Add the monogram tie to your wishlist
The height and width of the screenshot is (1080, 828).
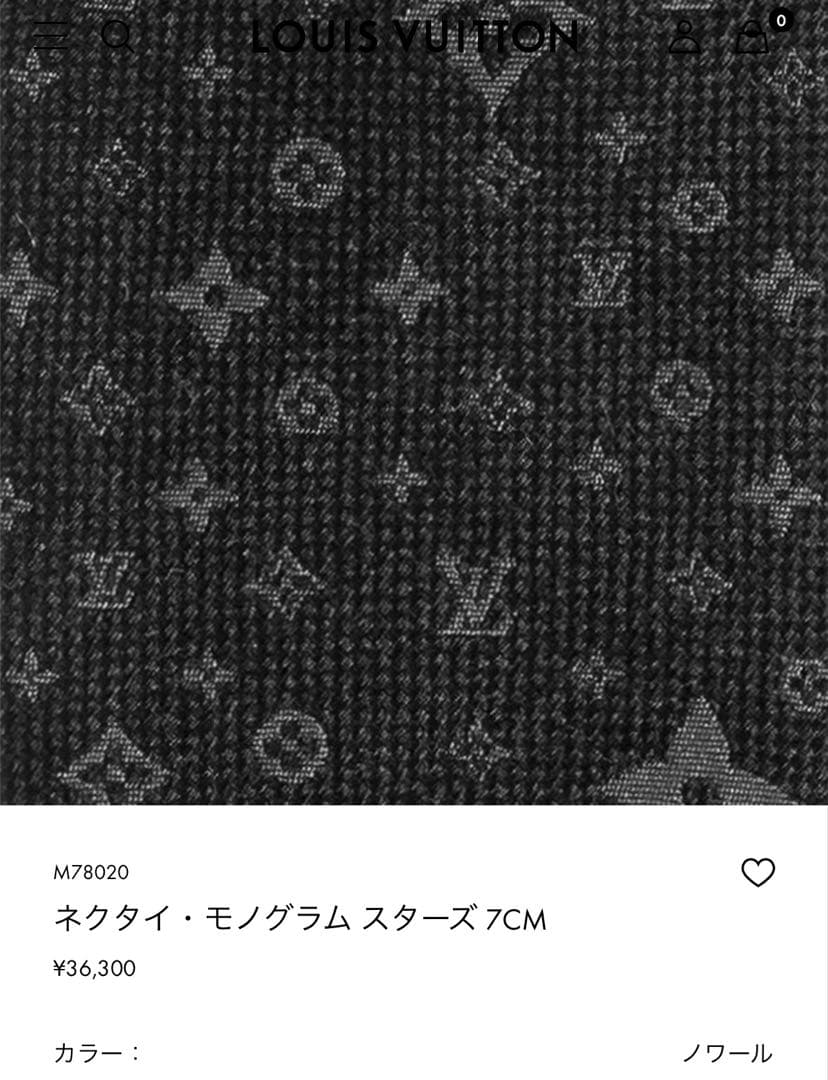[x=760, y=871]
